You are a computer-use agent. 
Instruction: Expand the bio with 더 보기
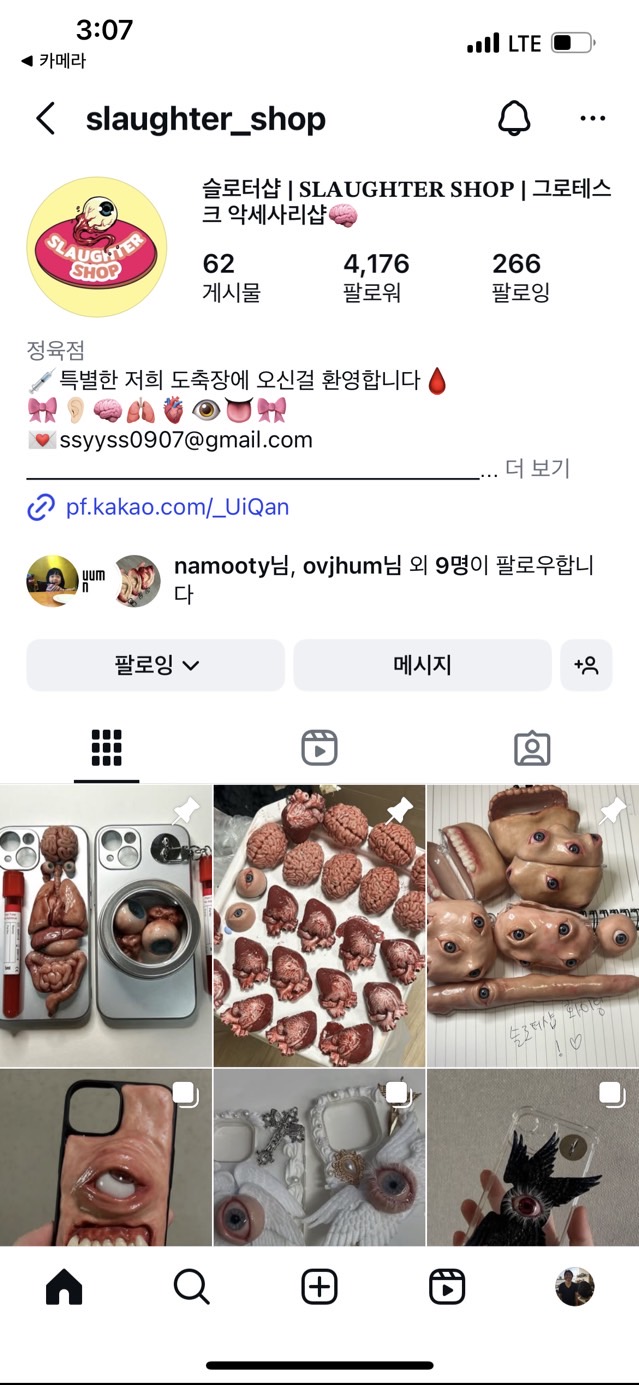point(537,468)
